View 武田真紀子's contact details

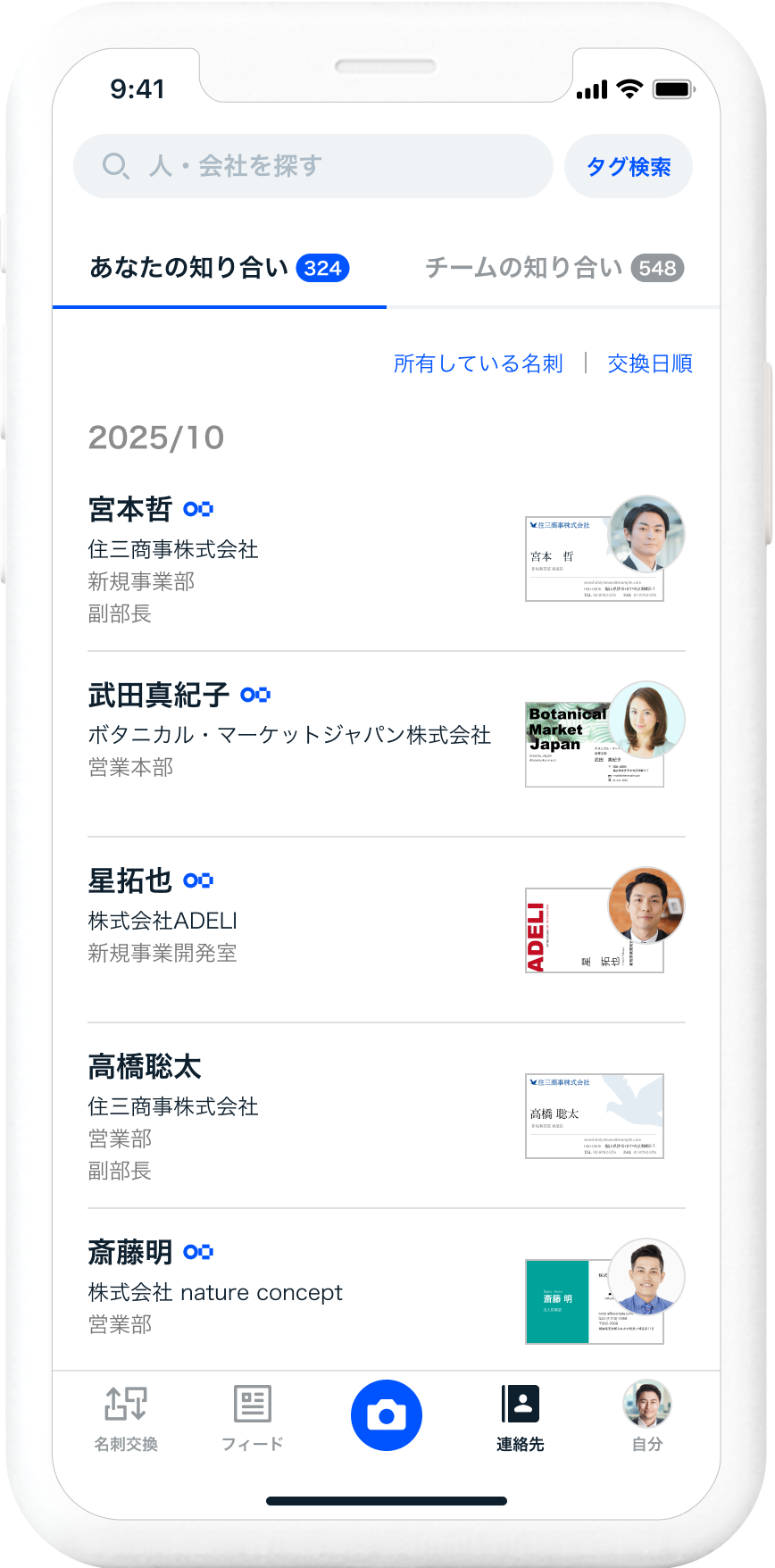159,695
